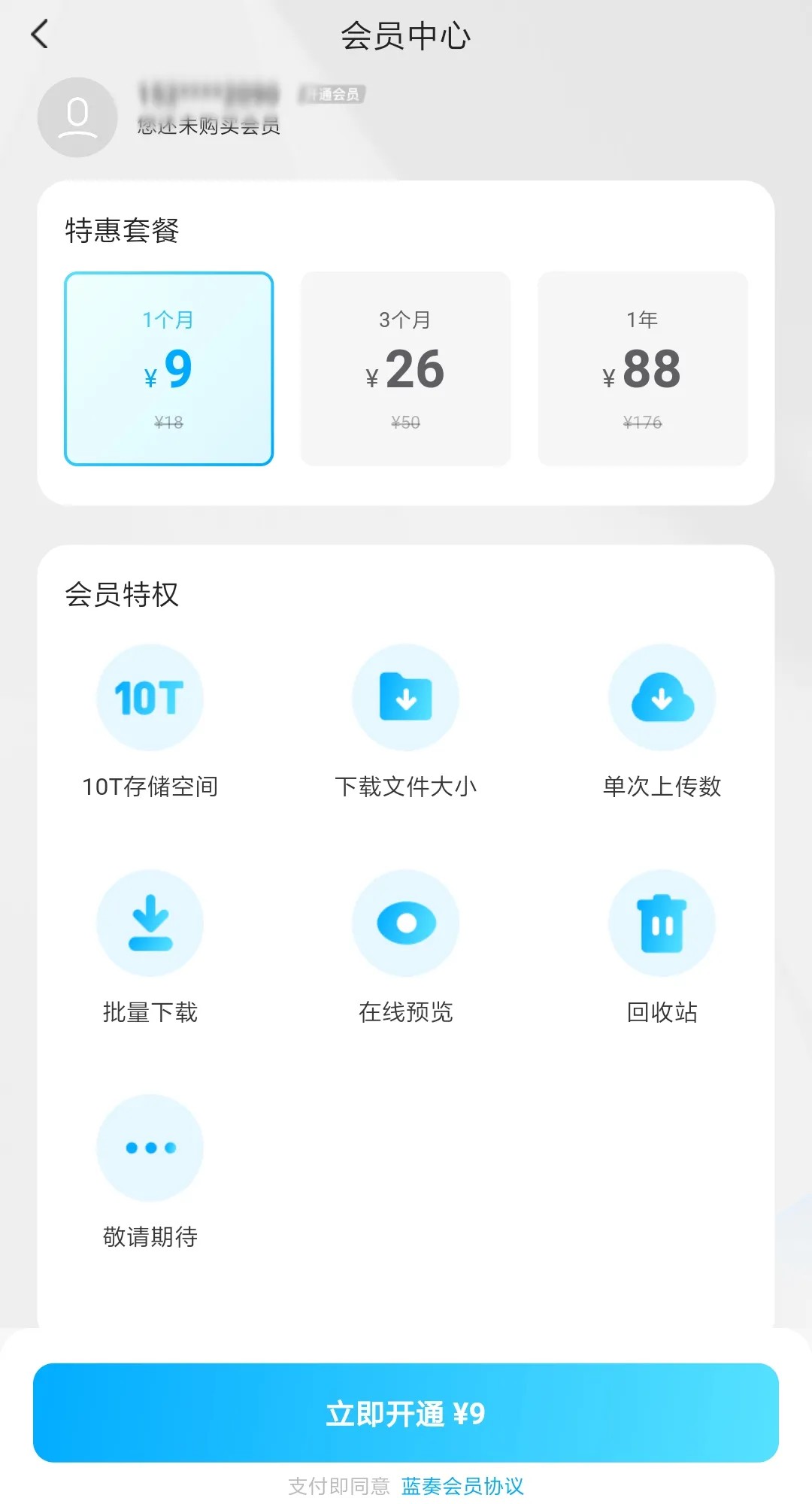
Task: Select the 批量下载 batch download icon
Action: [x=150, y=923]
